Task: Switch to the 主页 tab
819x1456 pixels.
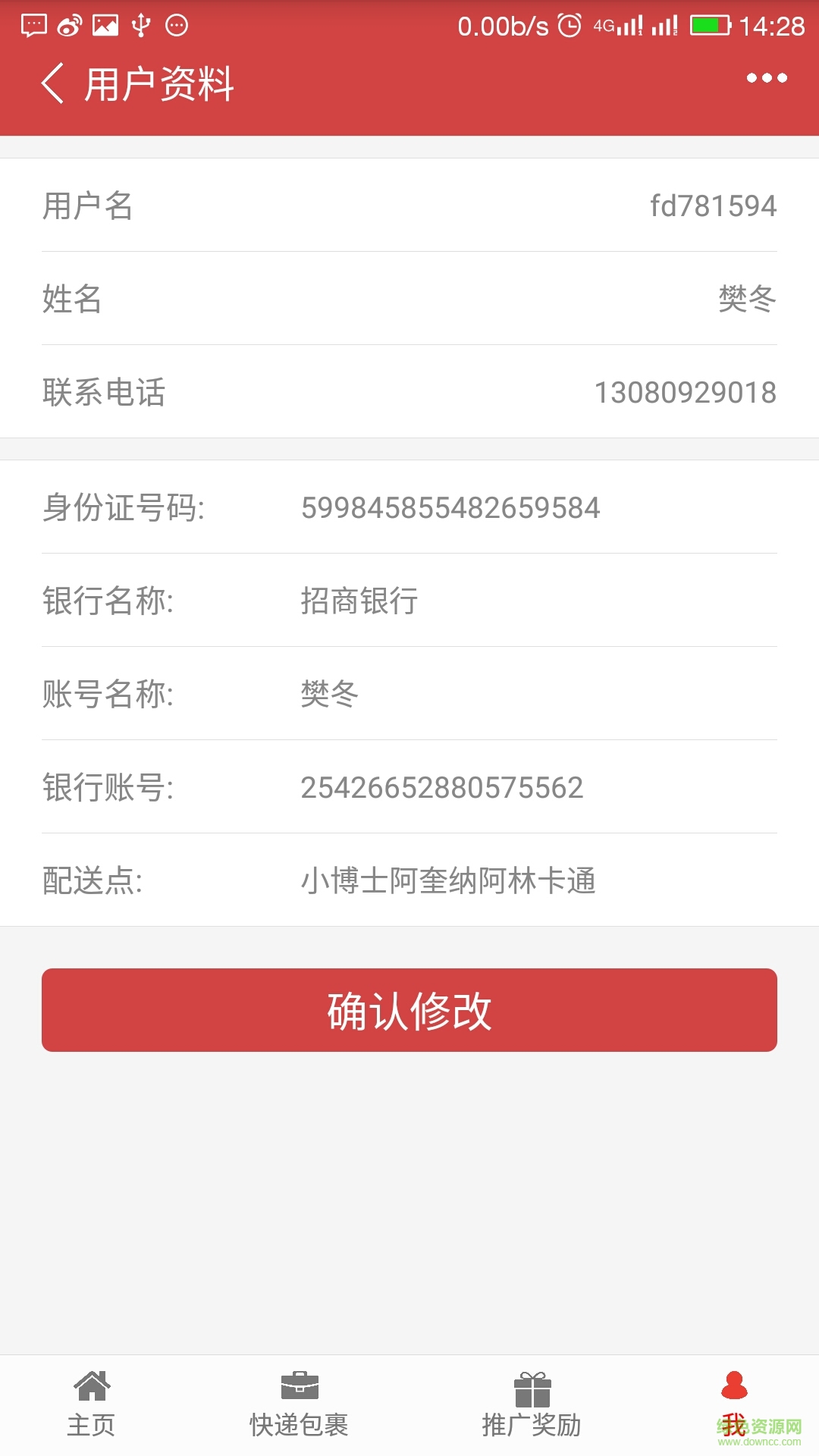Action: tap(91, 1404)
